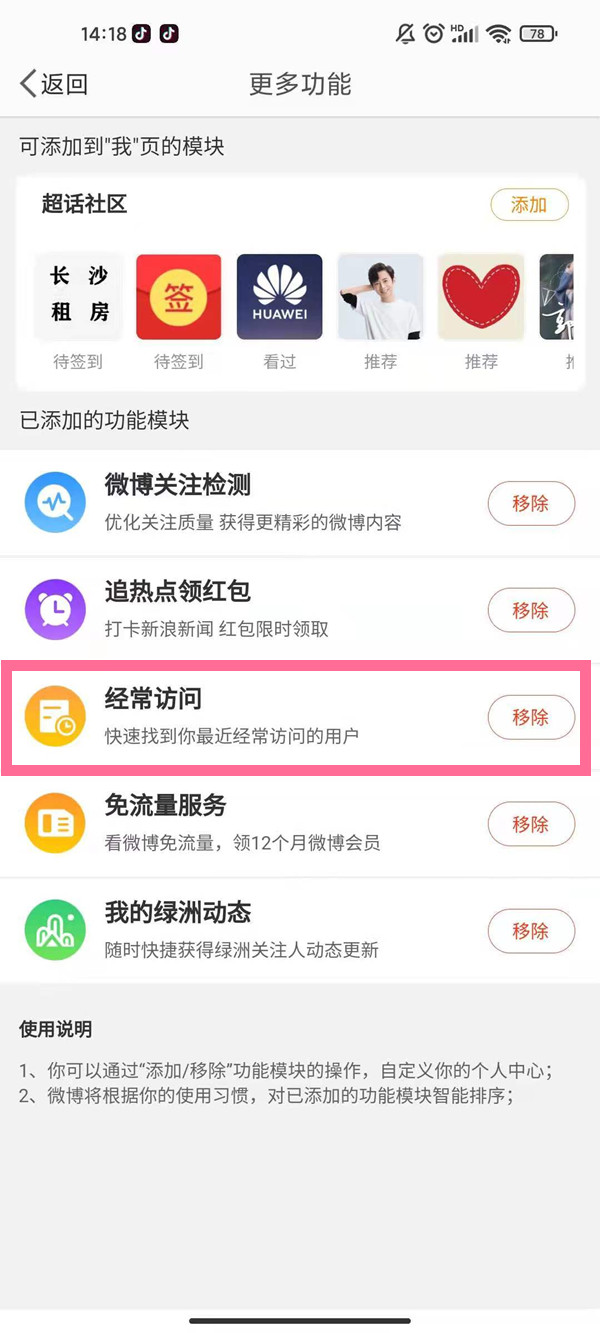Screen dimensions: 600x1333
Task: Remove the 微博关注检测 module
Action: pyautogui.click(x=531, y=504)
